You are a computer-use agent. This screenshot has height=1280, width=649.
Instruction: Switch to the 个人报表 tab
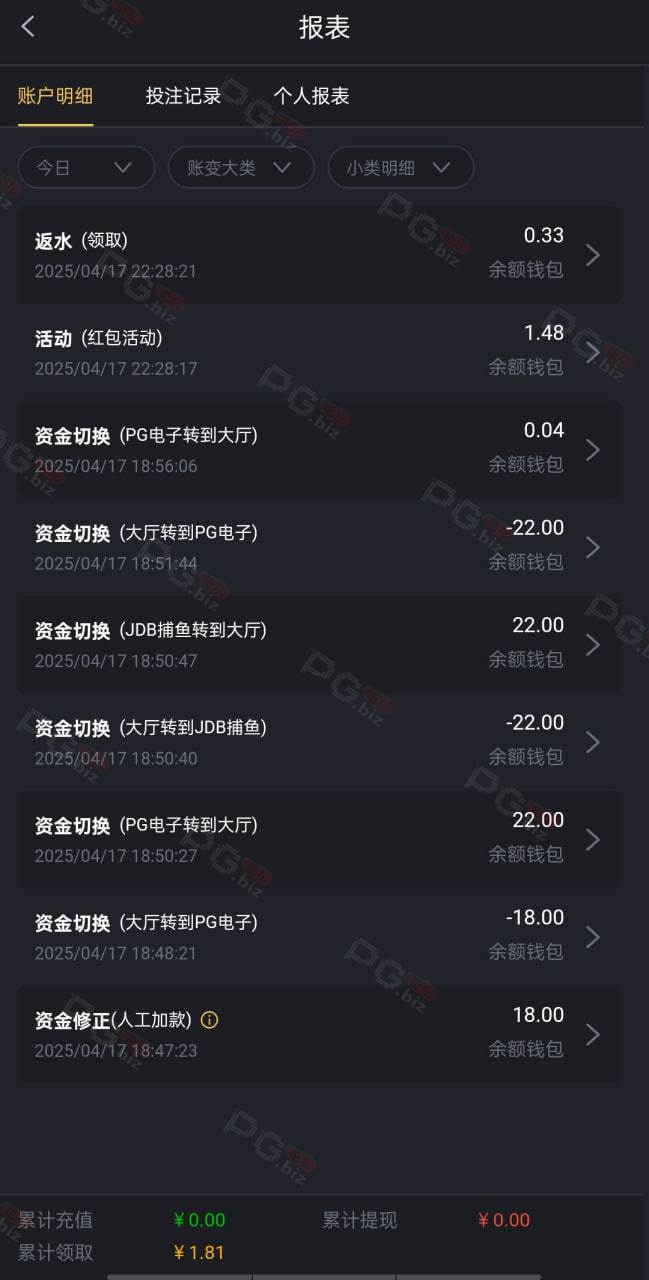pyautogui.click(x=311, y=96)
